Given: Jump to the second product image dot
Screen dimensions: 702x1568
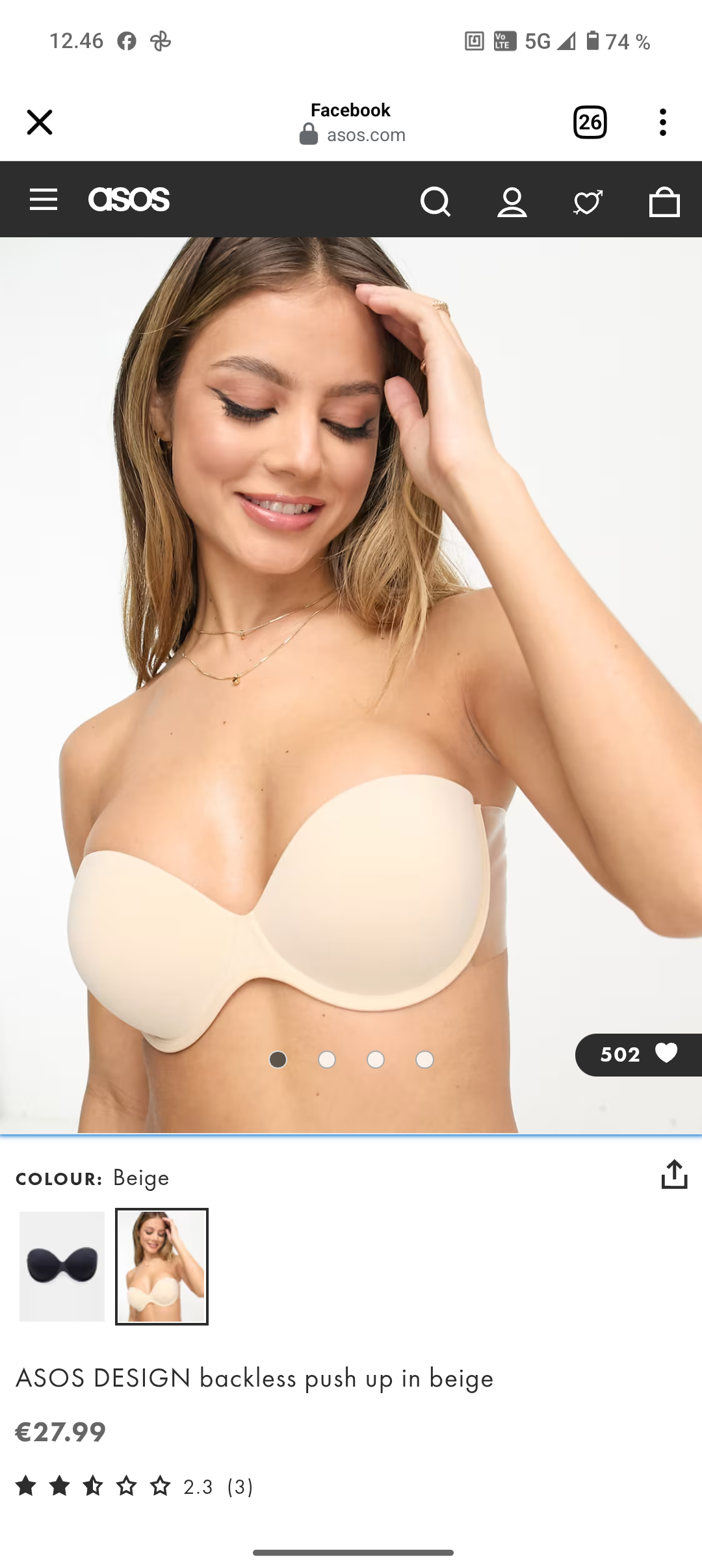Looking at the screenshot, I should [x=327, y=1060].
